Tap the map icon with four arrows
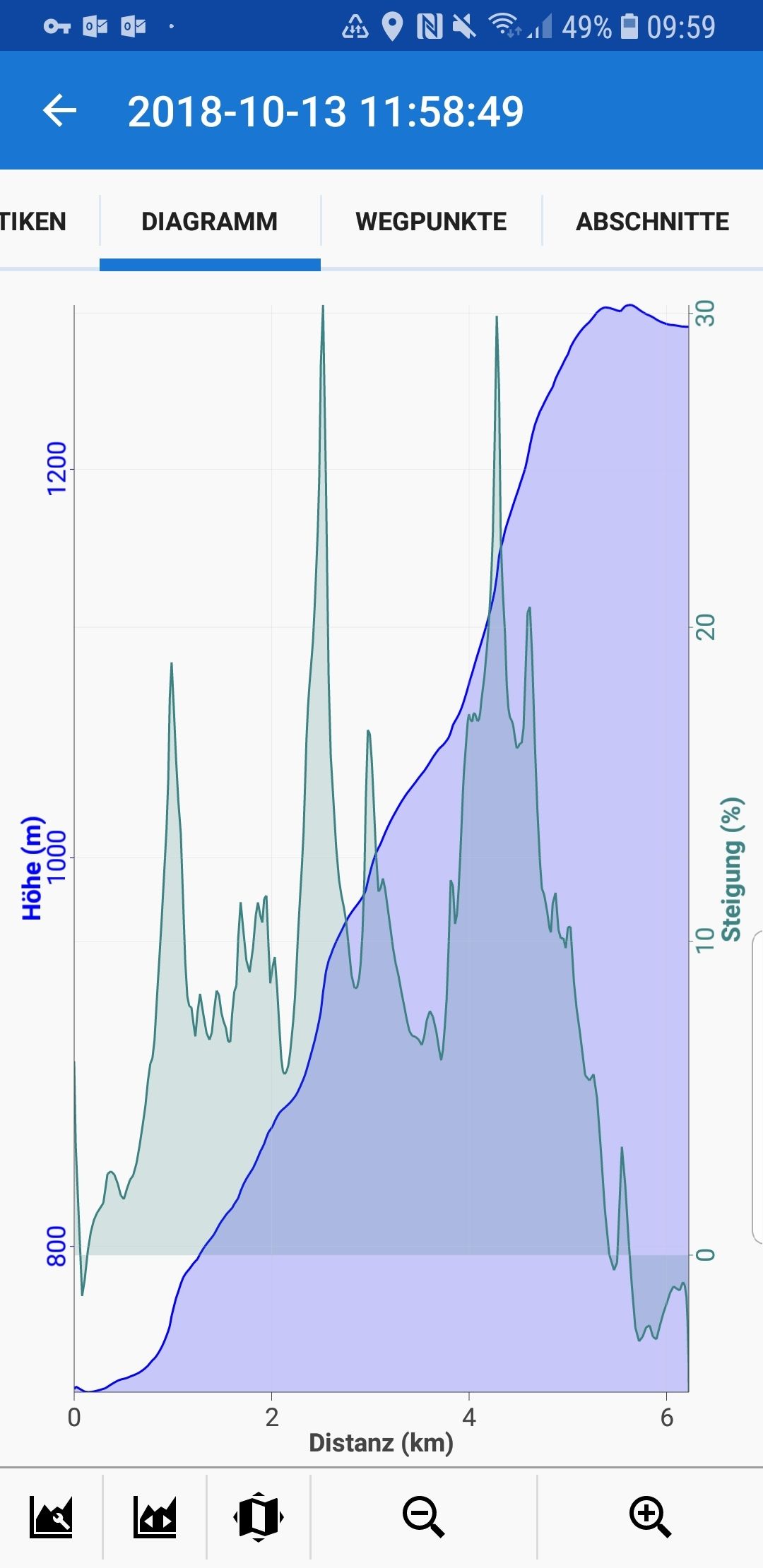763x1568 pixels. click(259, 1516)
